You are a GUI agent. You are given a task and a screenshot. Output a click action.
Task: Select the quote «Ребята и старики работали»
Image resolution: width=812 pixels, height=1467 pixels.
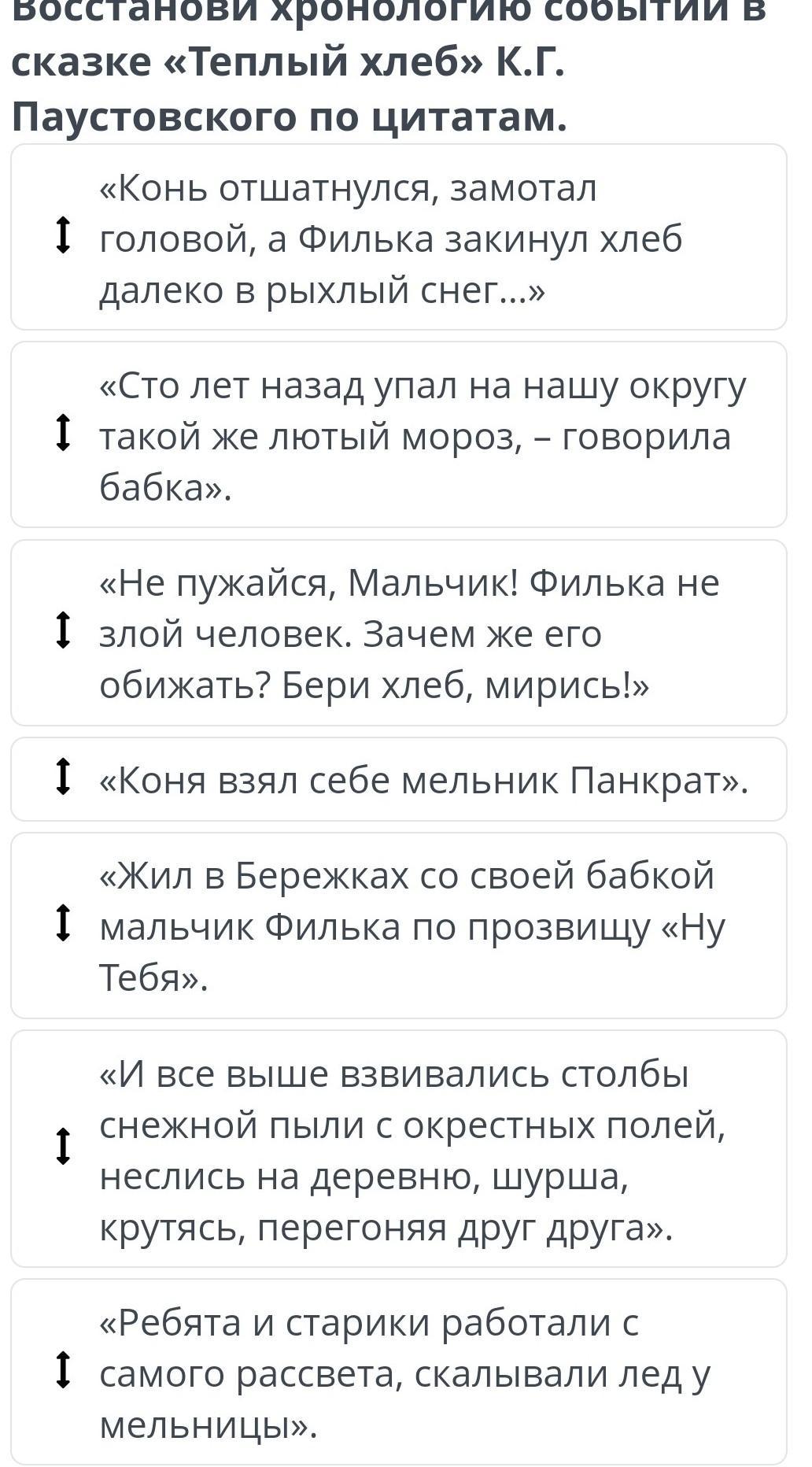pyautogui.click(x=399, y=1372)
